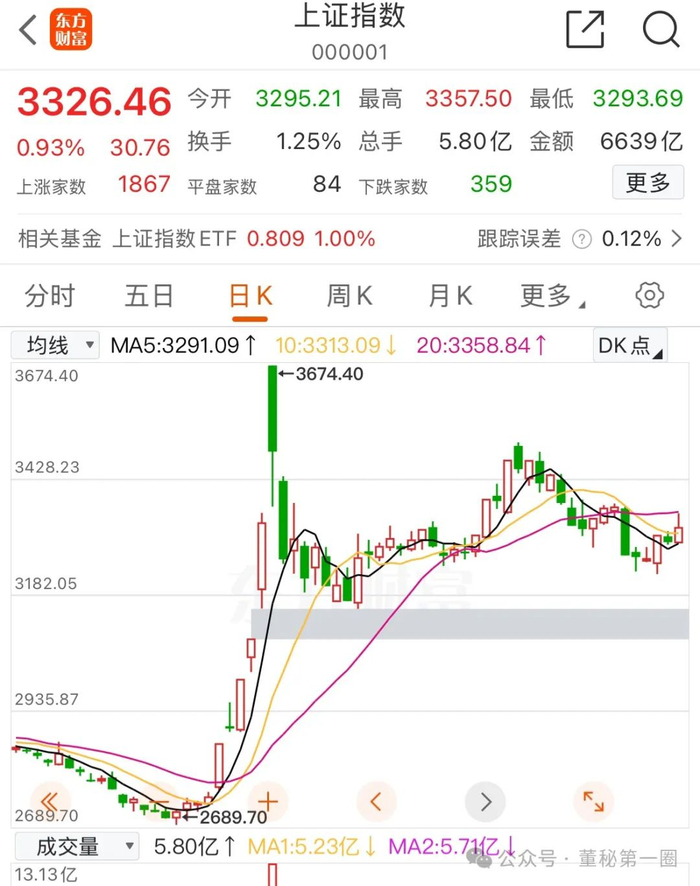
Task: Switch to the 月K chart tab
Action: coord(450,296)
